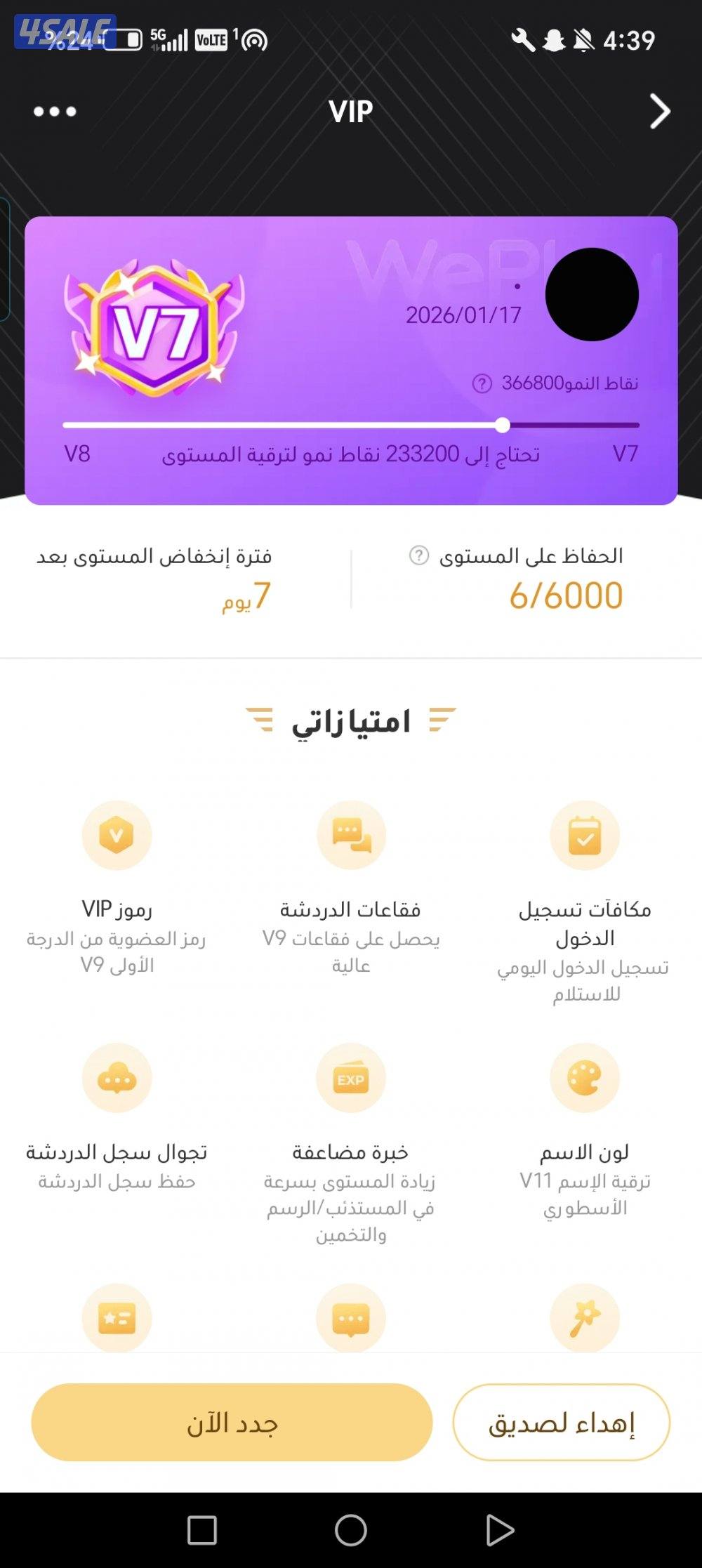Select the chat bubbles (فقاعات الدردشة) icon
Viewport: 702px width, 1568px height.
351,836
